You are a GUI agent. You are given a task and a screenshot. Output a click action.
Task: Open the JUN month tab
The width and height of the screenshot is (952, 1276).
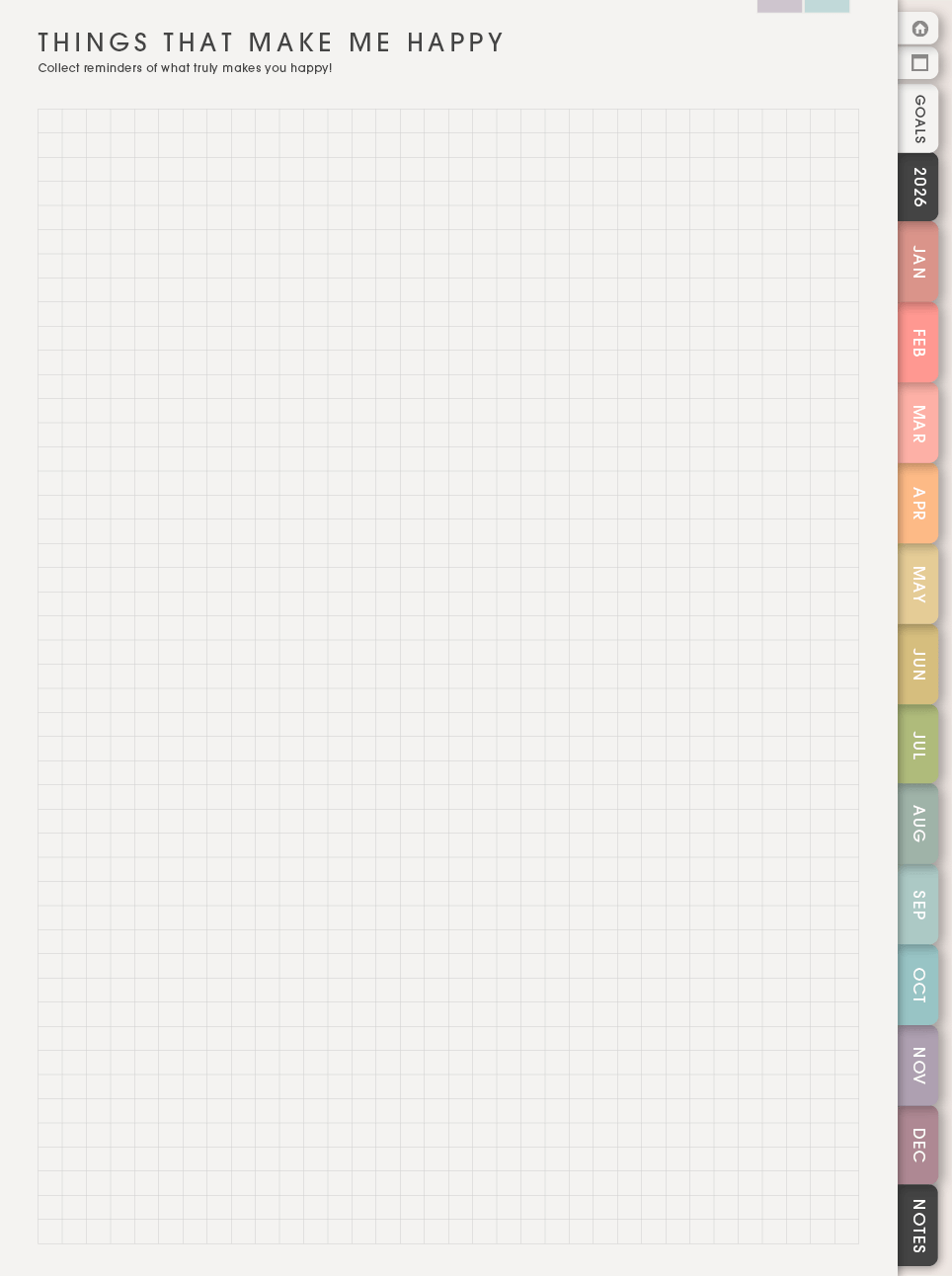pos(918,665)
